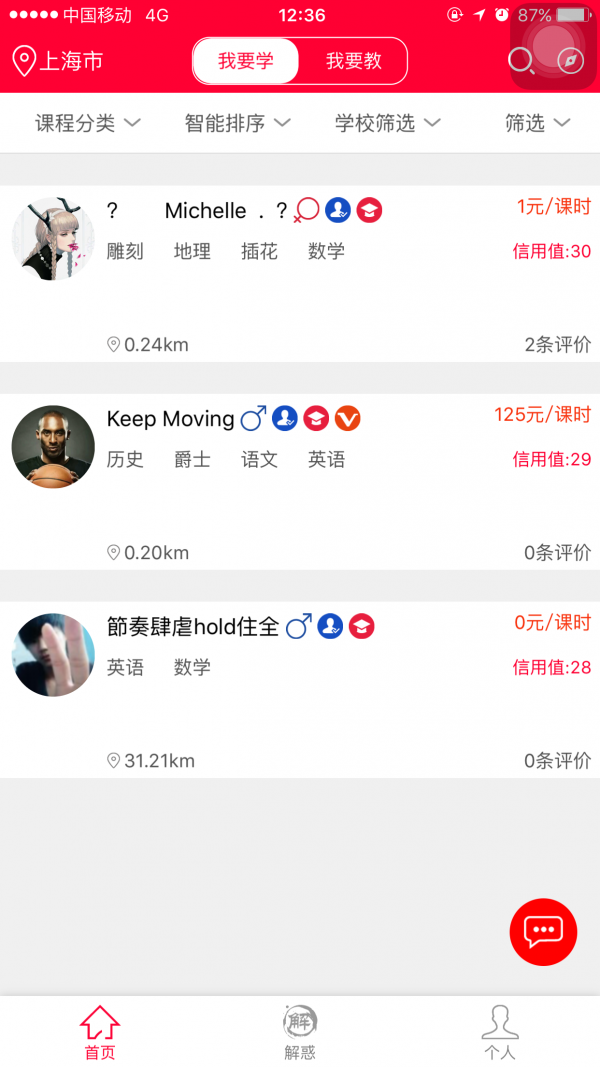600x1067 pixels.
Task: Expand the 学校筛选 dropdown
Action: coord(388,123)
